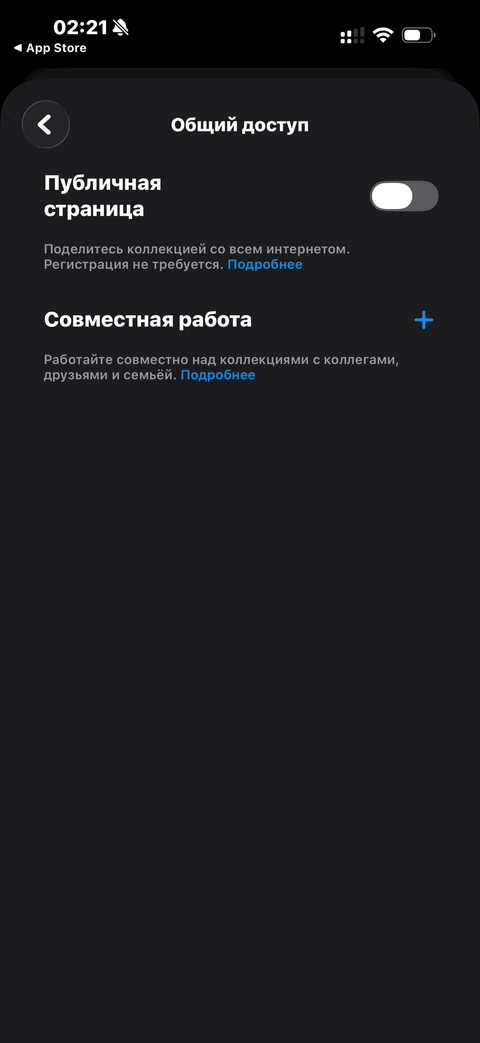Viewport: 480px width, 1043px height.
Task: Open Подробнее link about Совместная работа
Action: coord(217,375)
